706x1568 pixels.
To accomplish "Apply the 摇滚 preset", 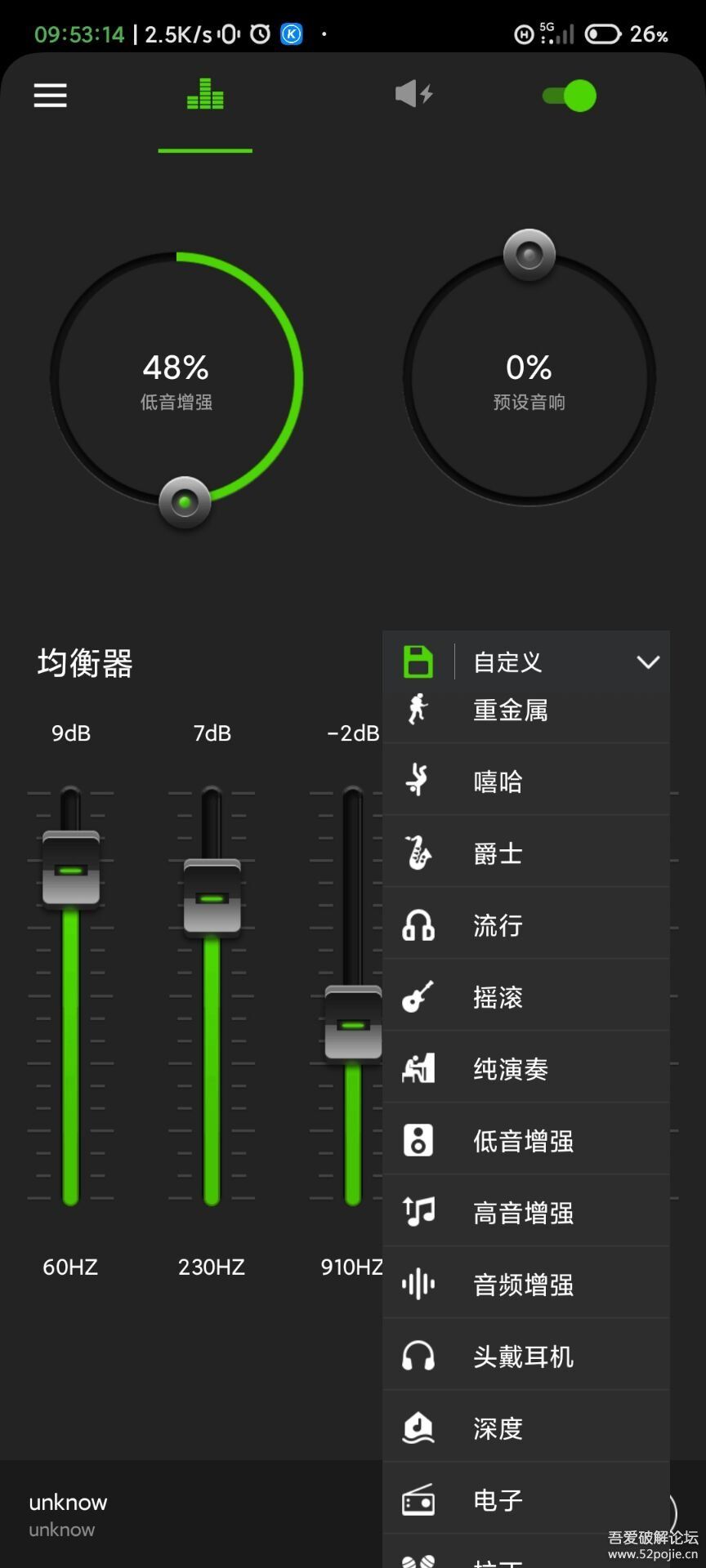I will click(525, 997).
